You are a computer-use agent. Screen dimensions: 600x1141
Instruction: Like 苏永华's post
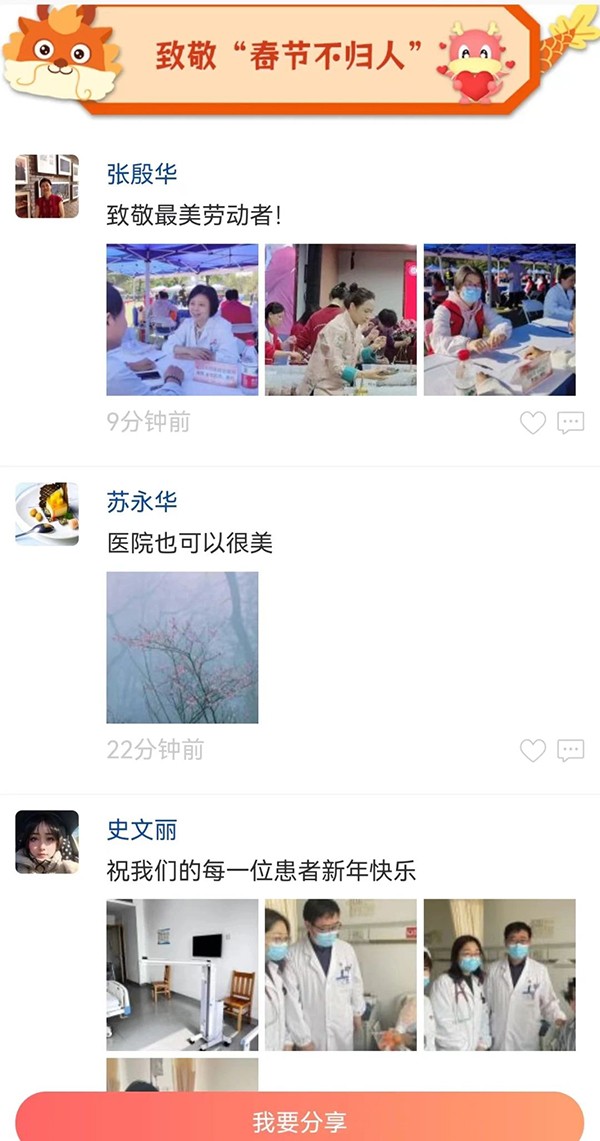click(533, 751)
